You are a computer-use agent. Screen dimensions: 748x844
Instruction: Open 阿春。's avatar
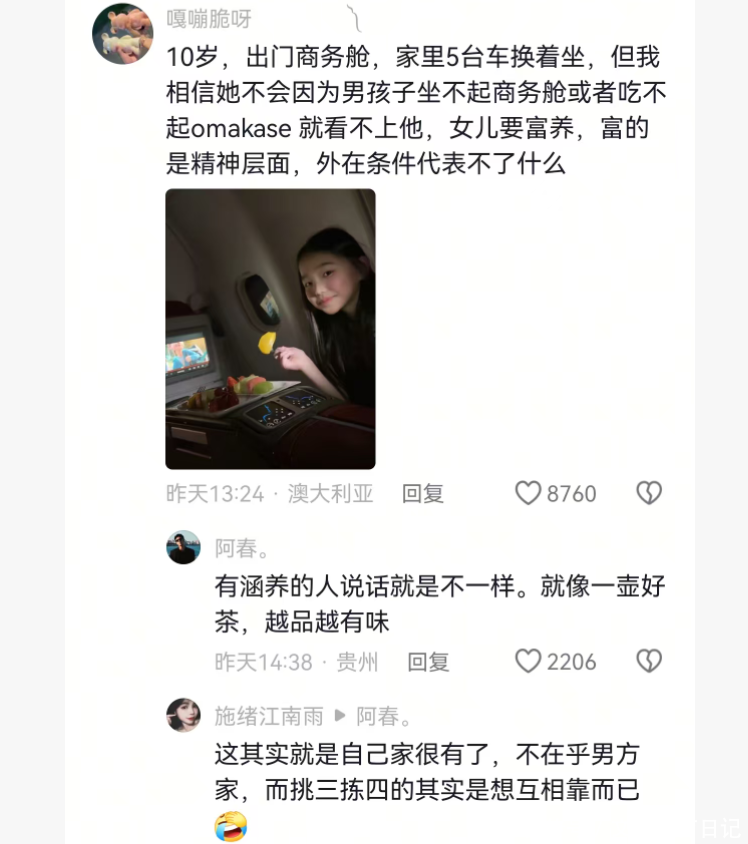coord(183,547)
